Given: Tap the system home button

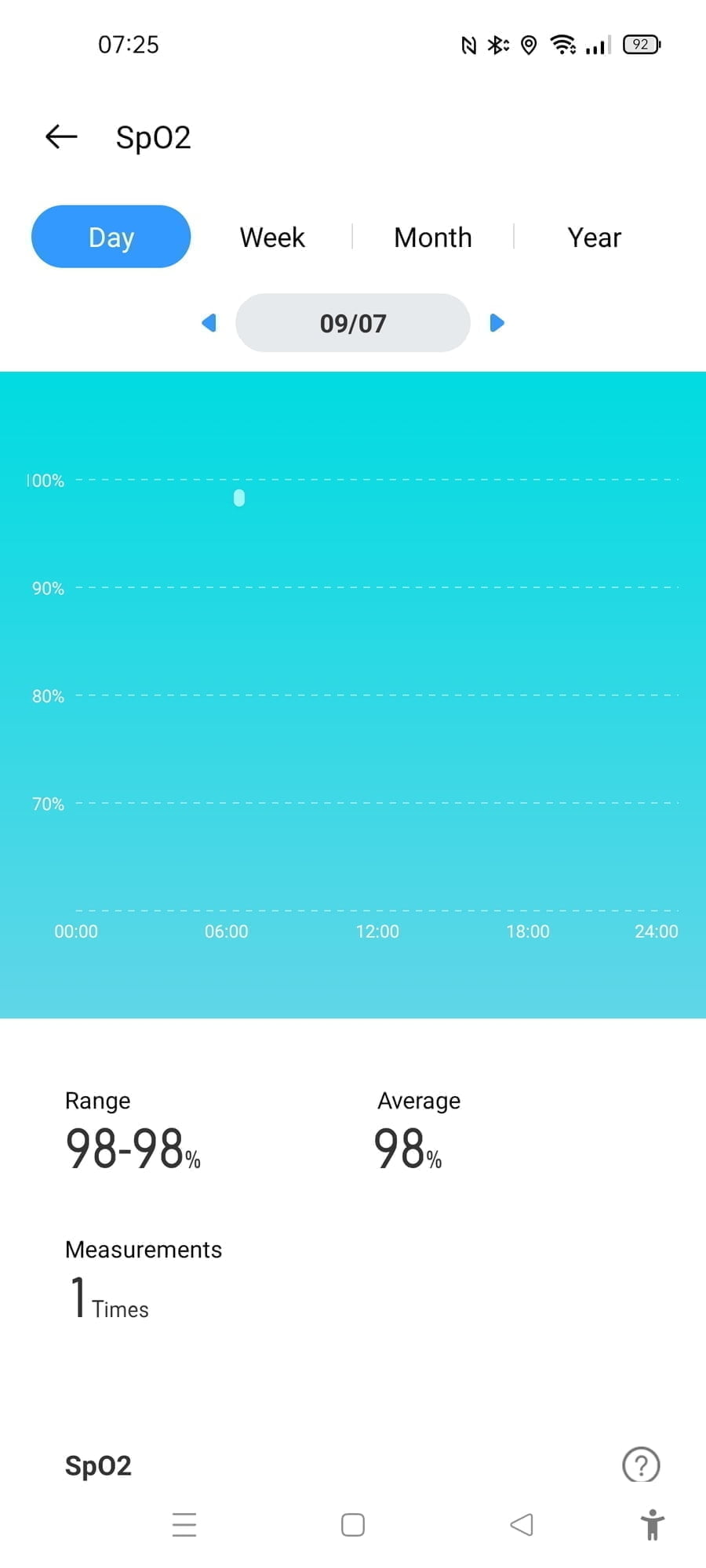Looking at the screenshot, I should (353, 1525).
